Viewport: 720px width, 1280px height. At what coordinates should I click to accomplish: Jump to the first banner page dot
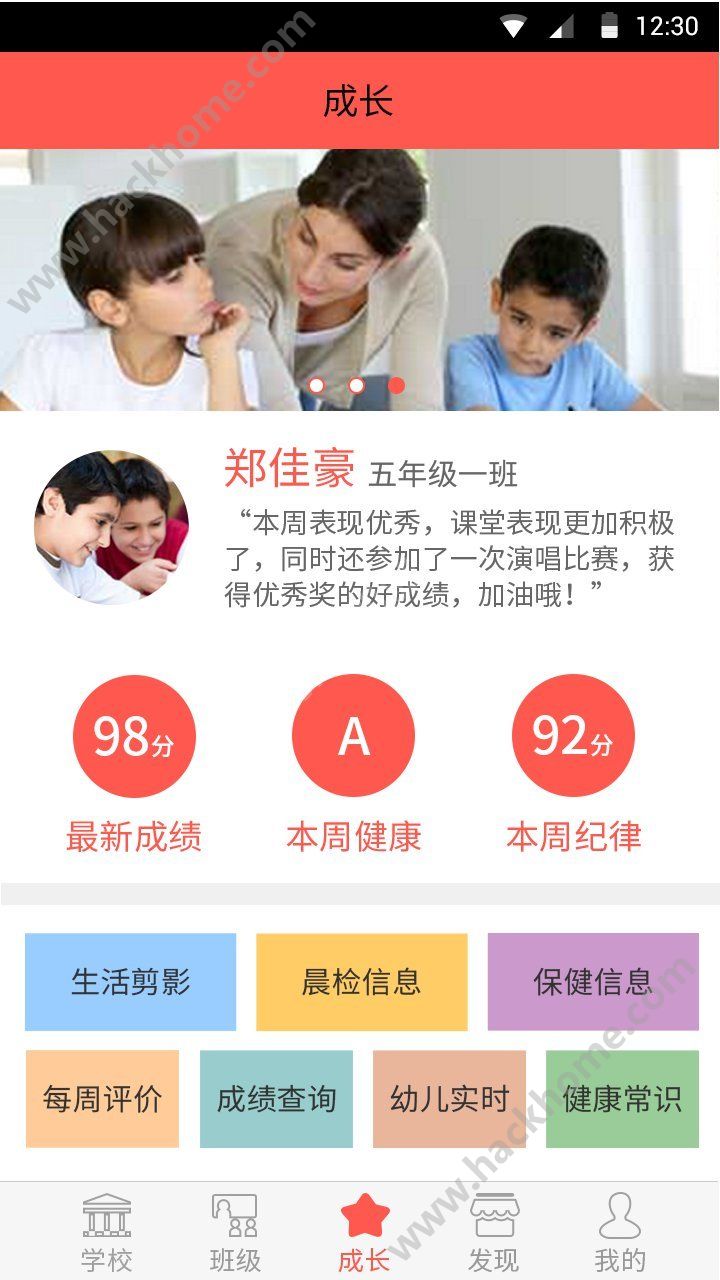pos(316,385)
